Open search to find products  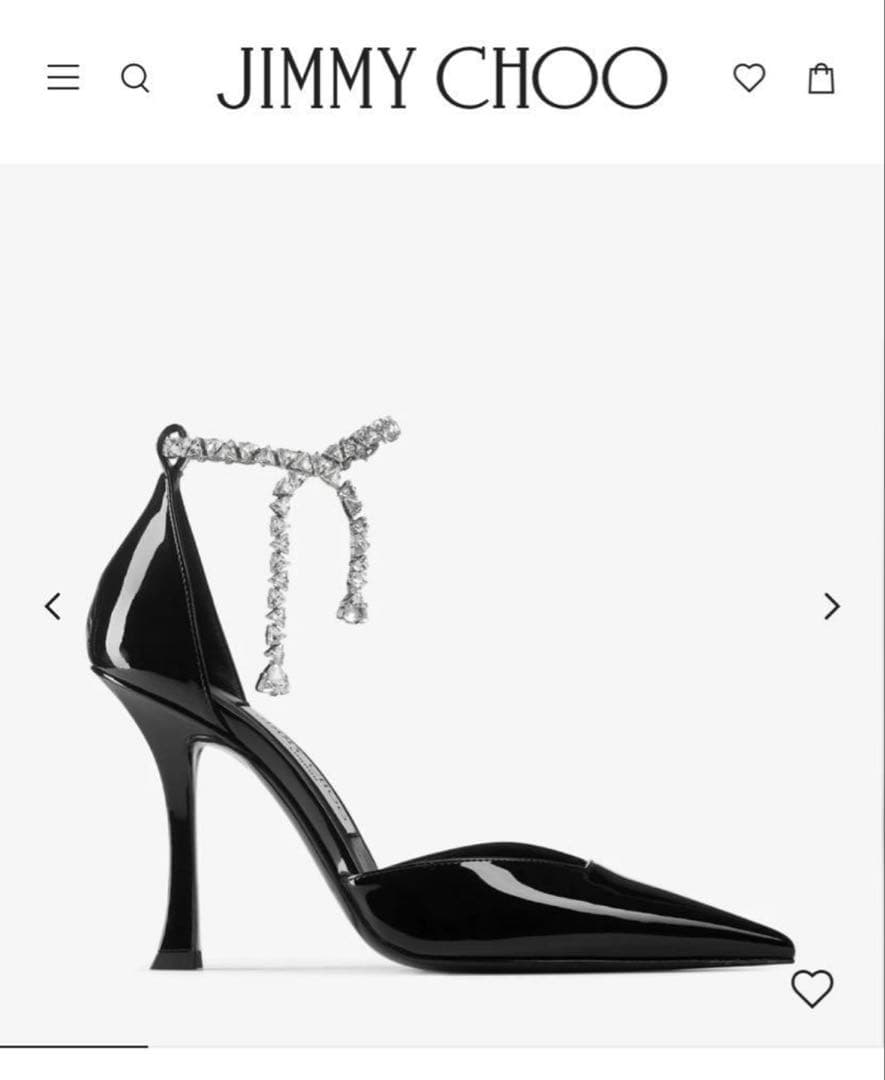(137, 78)
